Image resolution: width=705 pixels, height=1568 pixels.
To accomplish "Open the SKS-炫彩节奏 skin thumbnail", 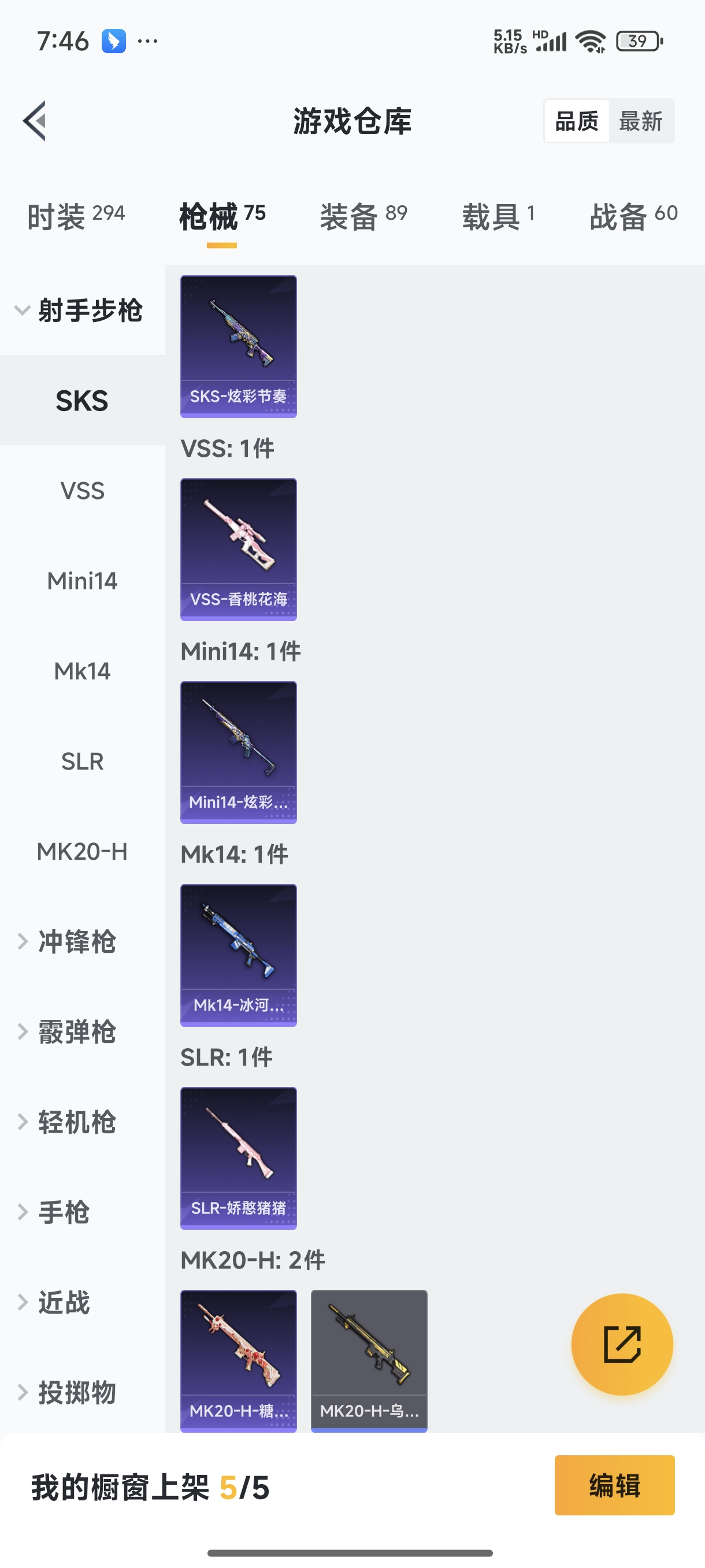I will (238, 347).
